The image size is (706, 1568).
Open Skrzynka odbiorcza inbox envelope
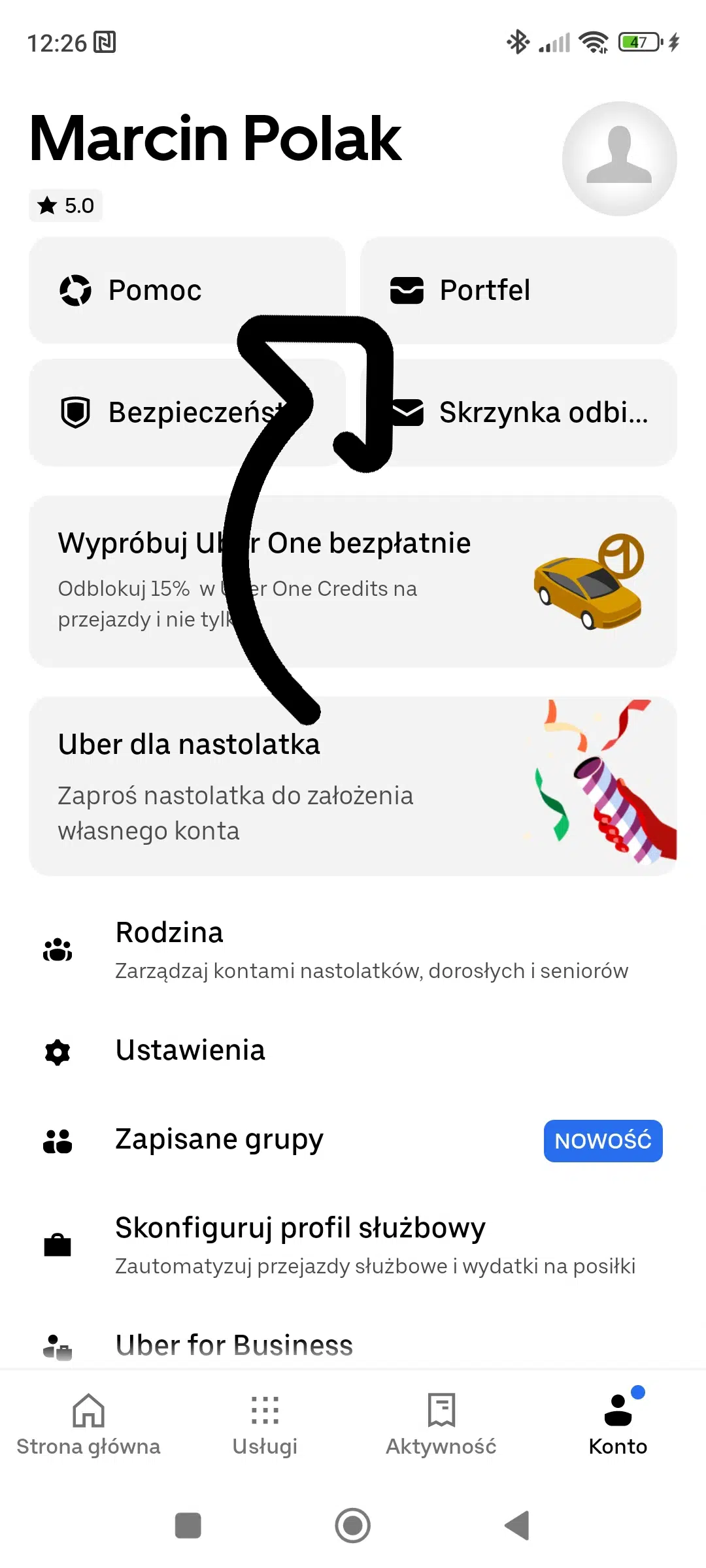(407, 412)
